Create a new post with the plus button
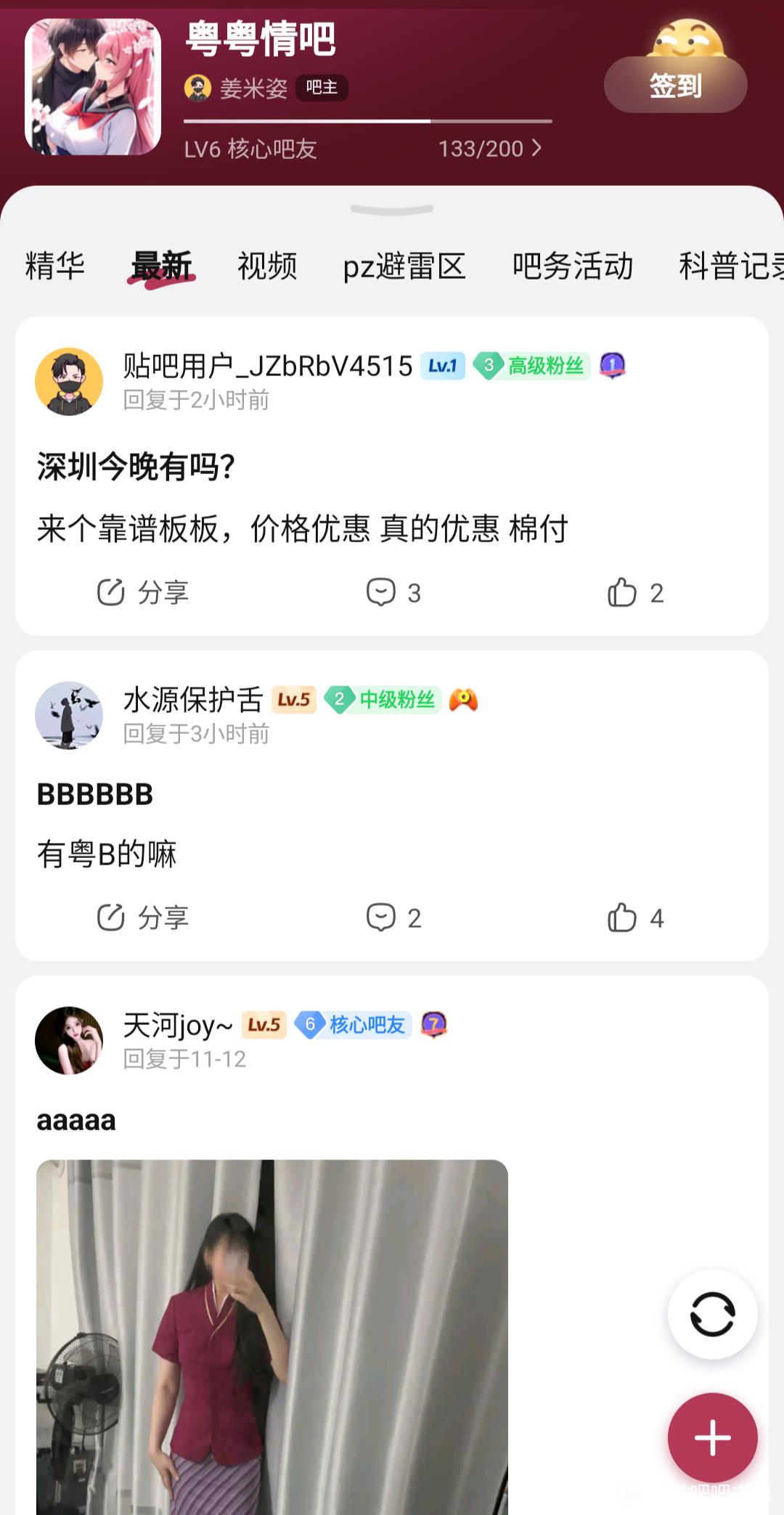This screenshot has height=1515, width=784. 712,1437
